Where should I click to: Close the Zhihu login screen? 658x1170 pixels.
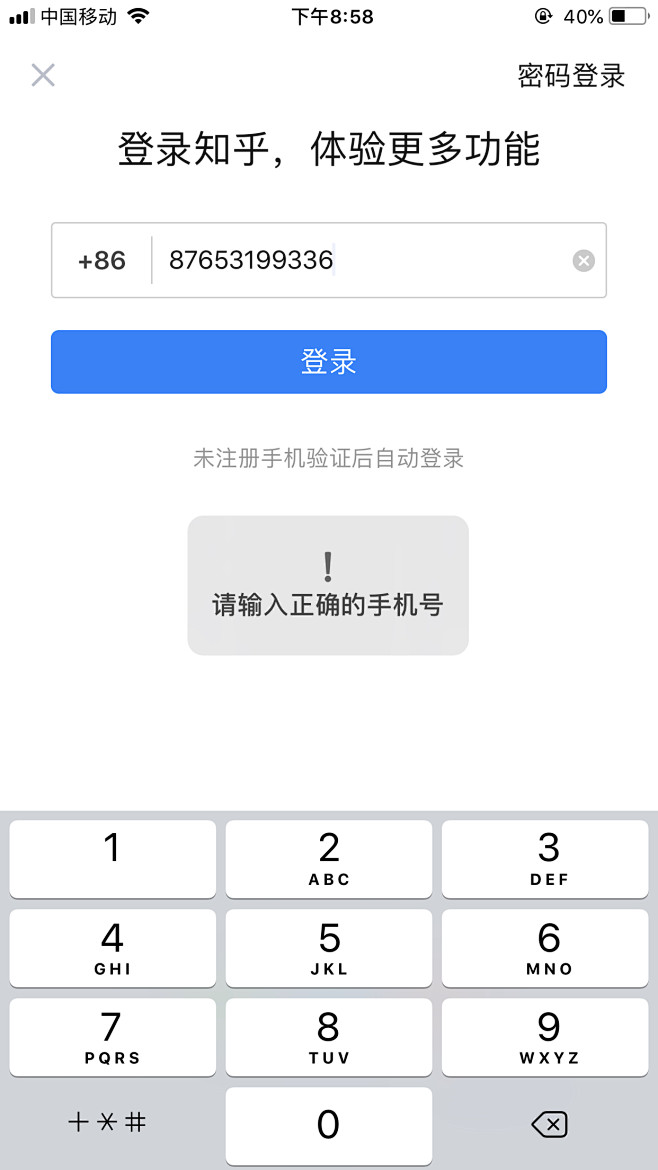43,75
